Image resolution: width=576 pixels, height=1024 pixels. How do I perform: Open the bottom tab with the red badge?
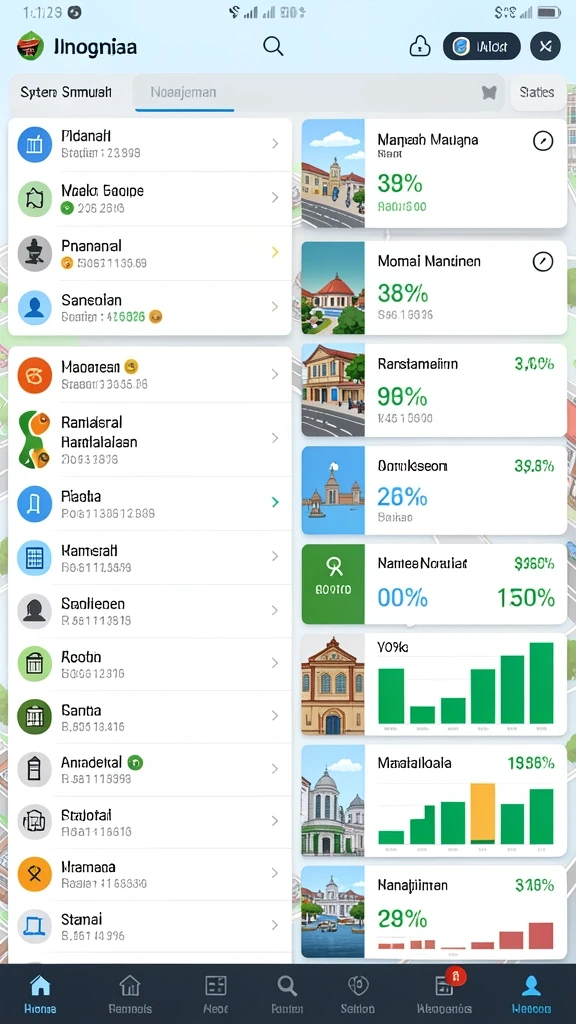[x=444, y=994]
